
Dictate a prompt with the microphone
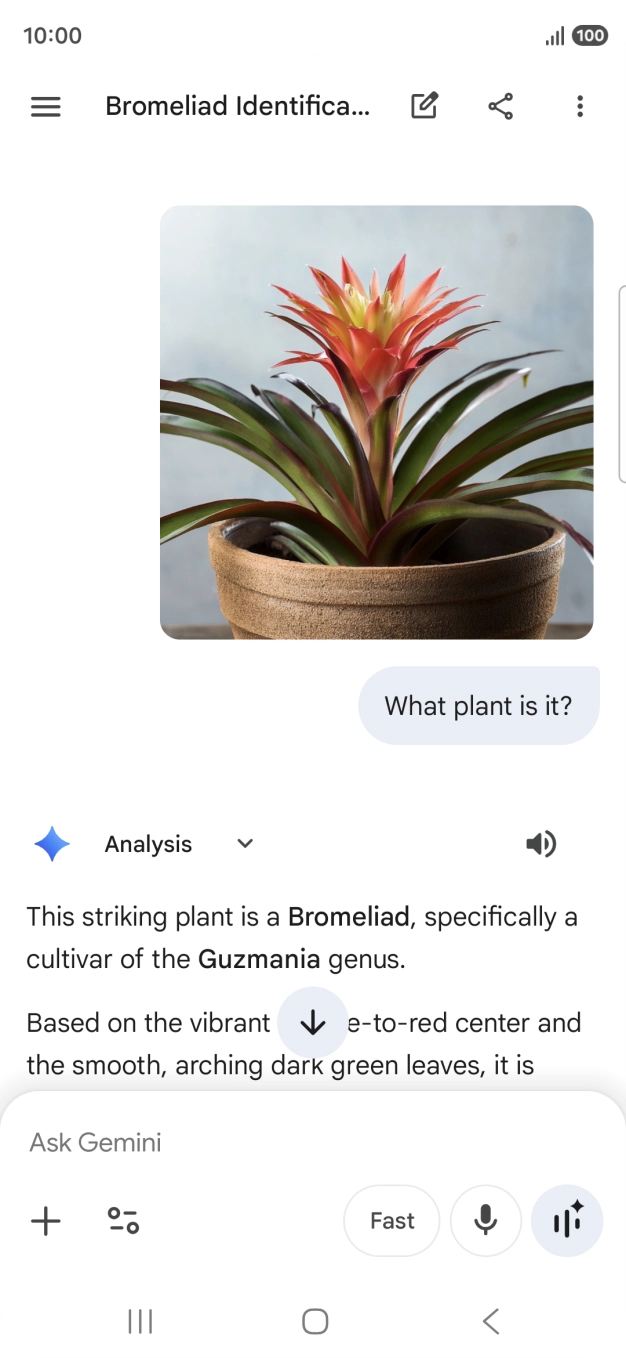click(486, 1221)
